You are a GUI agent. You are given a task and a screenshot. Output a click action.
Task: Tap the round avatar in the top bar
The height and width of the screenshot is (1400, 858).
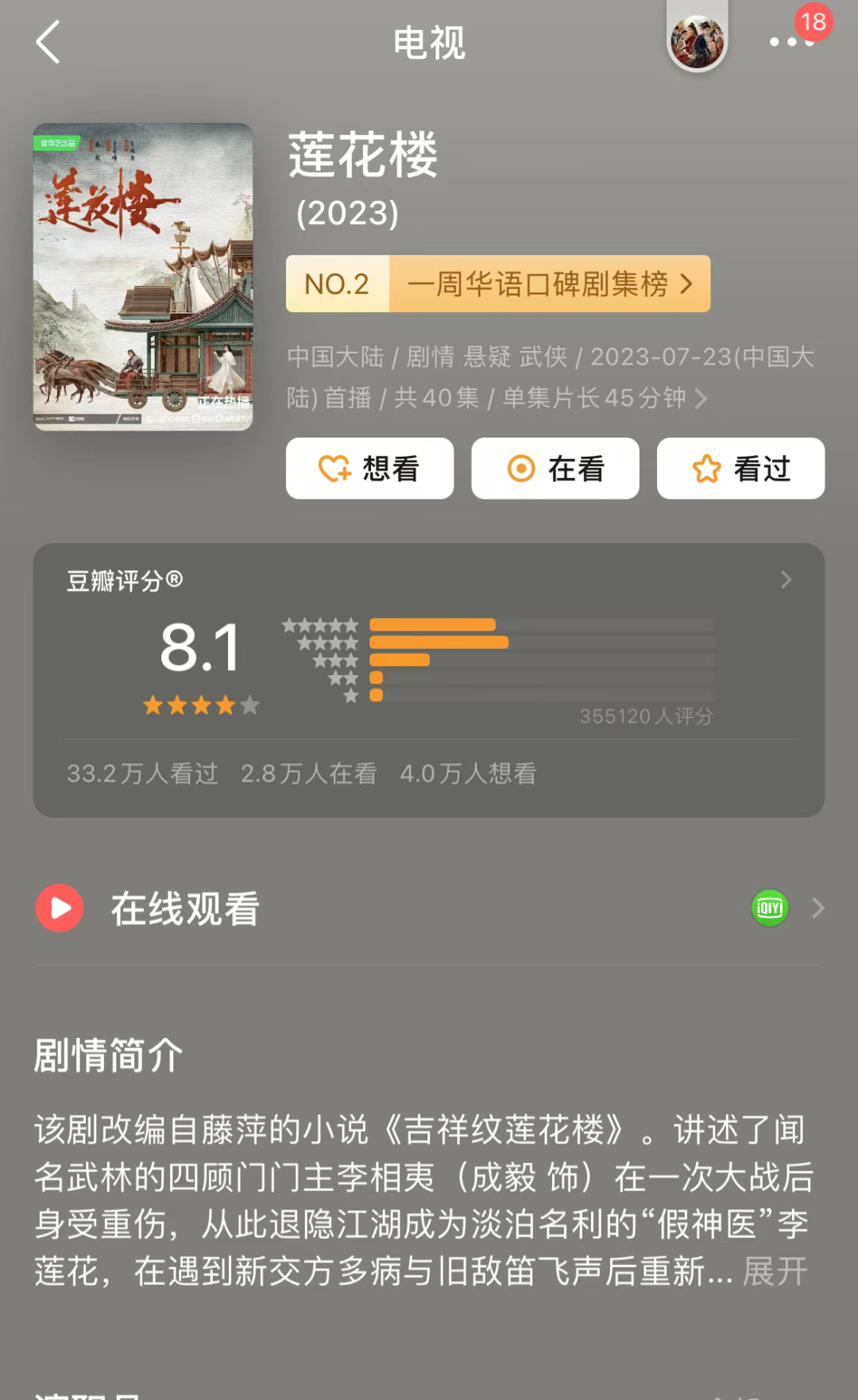click(x=697, y=40)
